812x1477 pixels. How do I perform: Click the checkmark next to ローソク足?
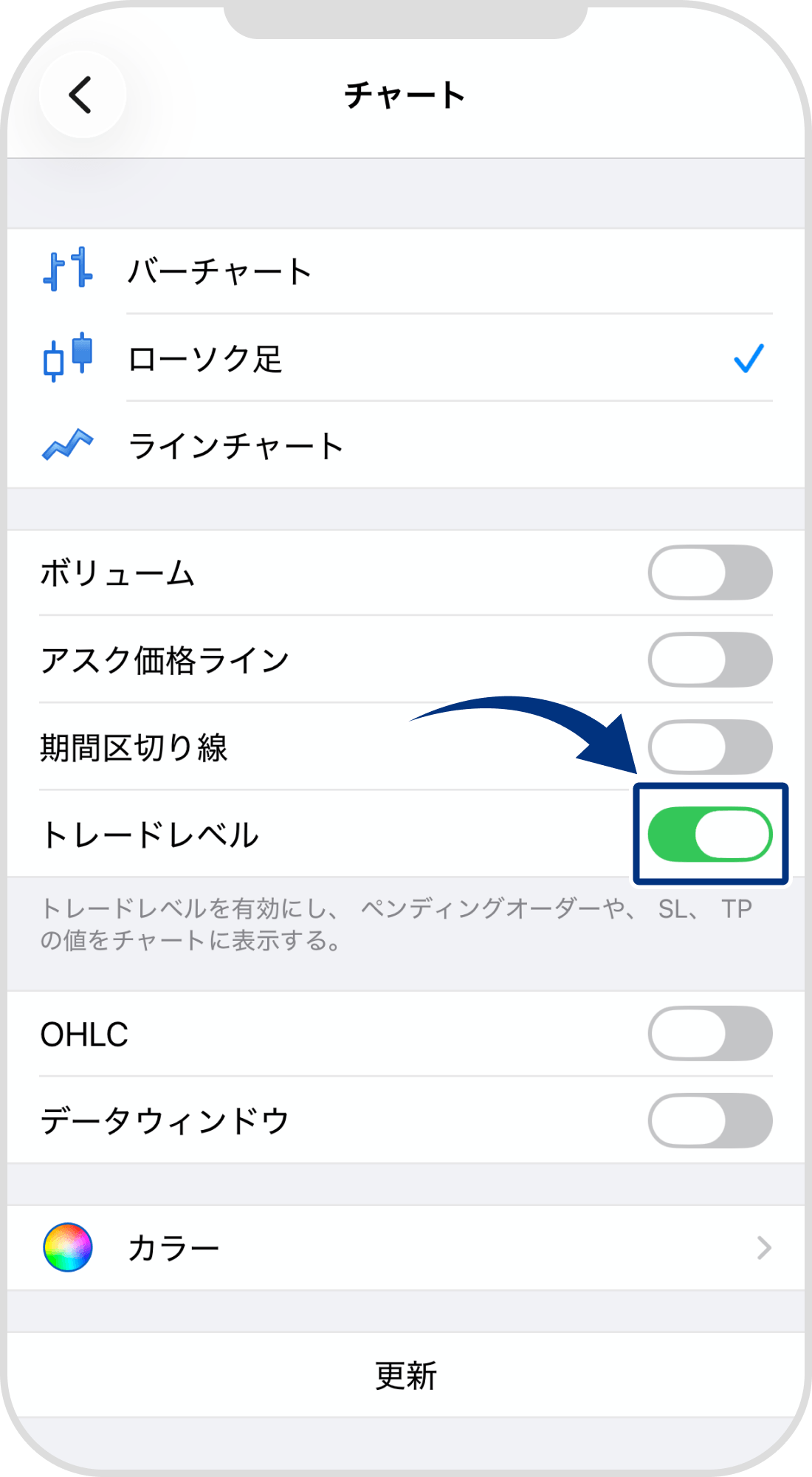click(748, 360)
